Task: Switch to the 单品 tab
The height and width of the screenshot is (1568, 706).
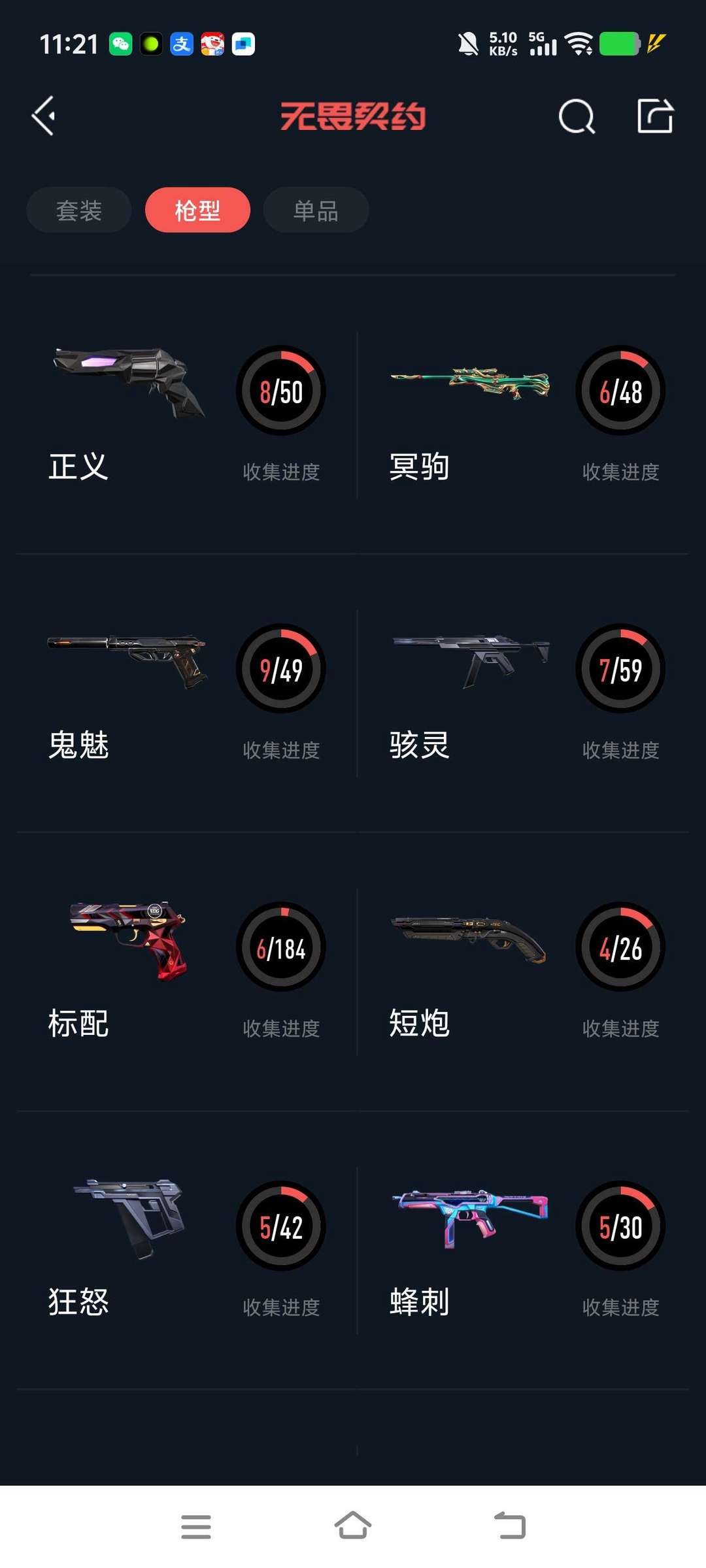Action: (x=316, y=210)
